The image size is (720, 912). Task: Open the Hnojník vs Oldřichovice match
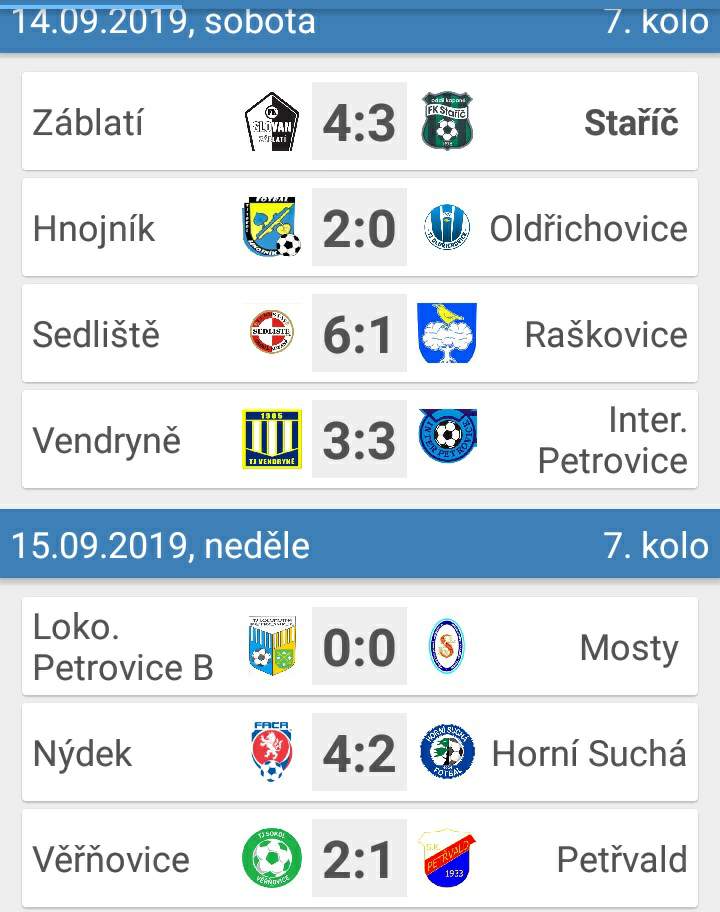pos(359,228)
